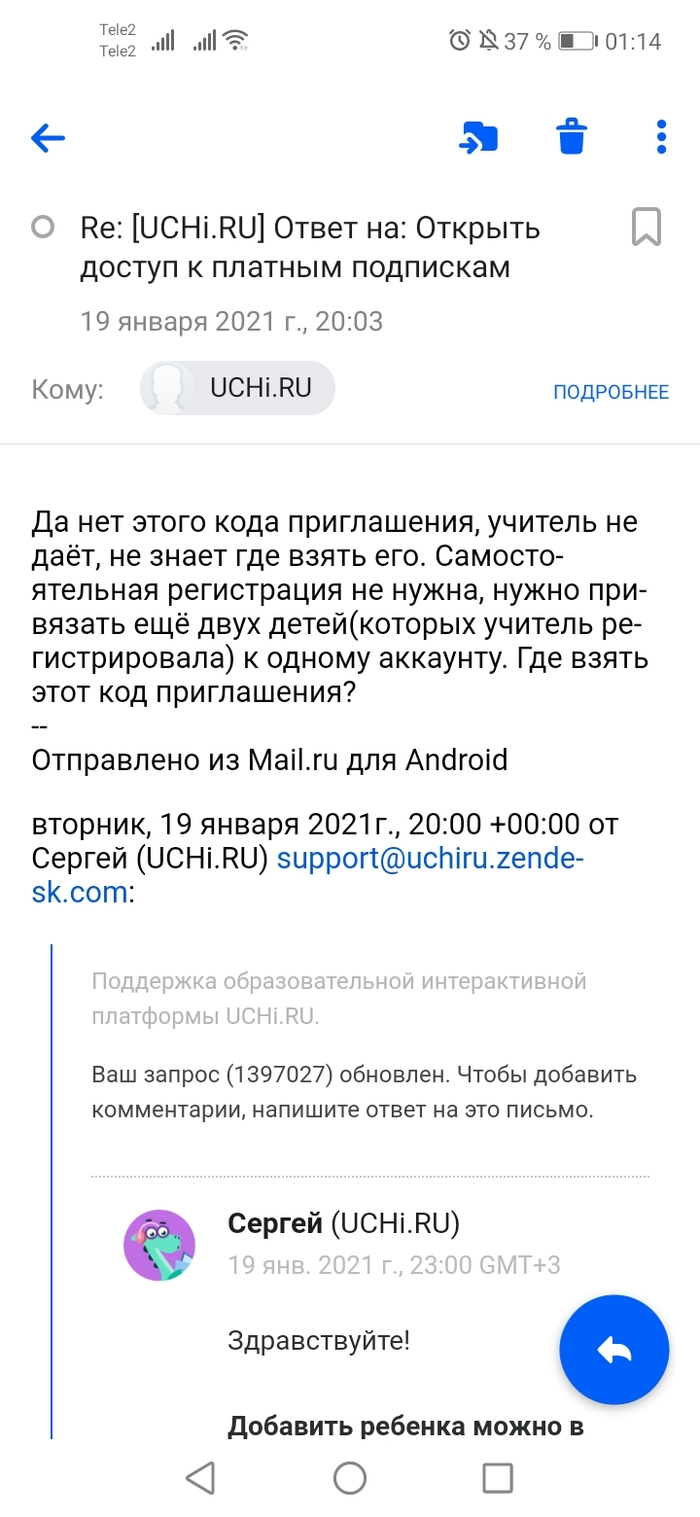
Task: Reply with the blue floating button
Action: click(614, 1351)
